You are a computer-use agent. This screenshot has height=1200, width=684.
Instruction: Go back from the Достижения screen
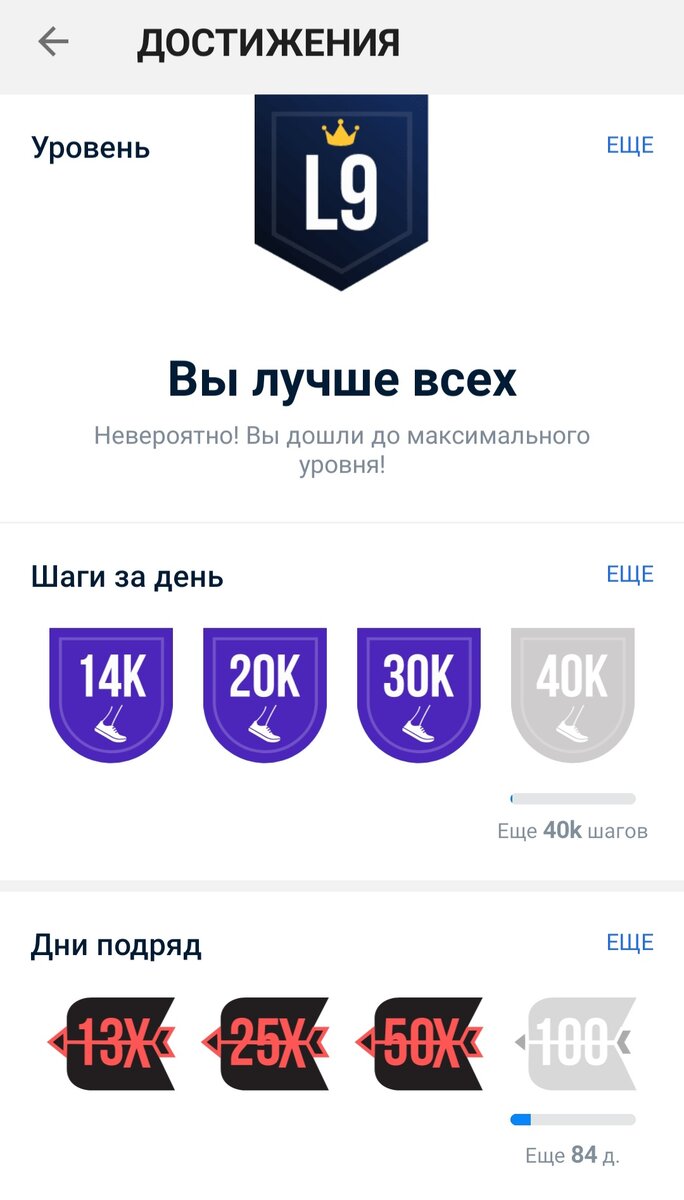[x=53, y=42]
